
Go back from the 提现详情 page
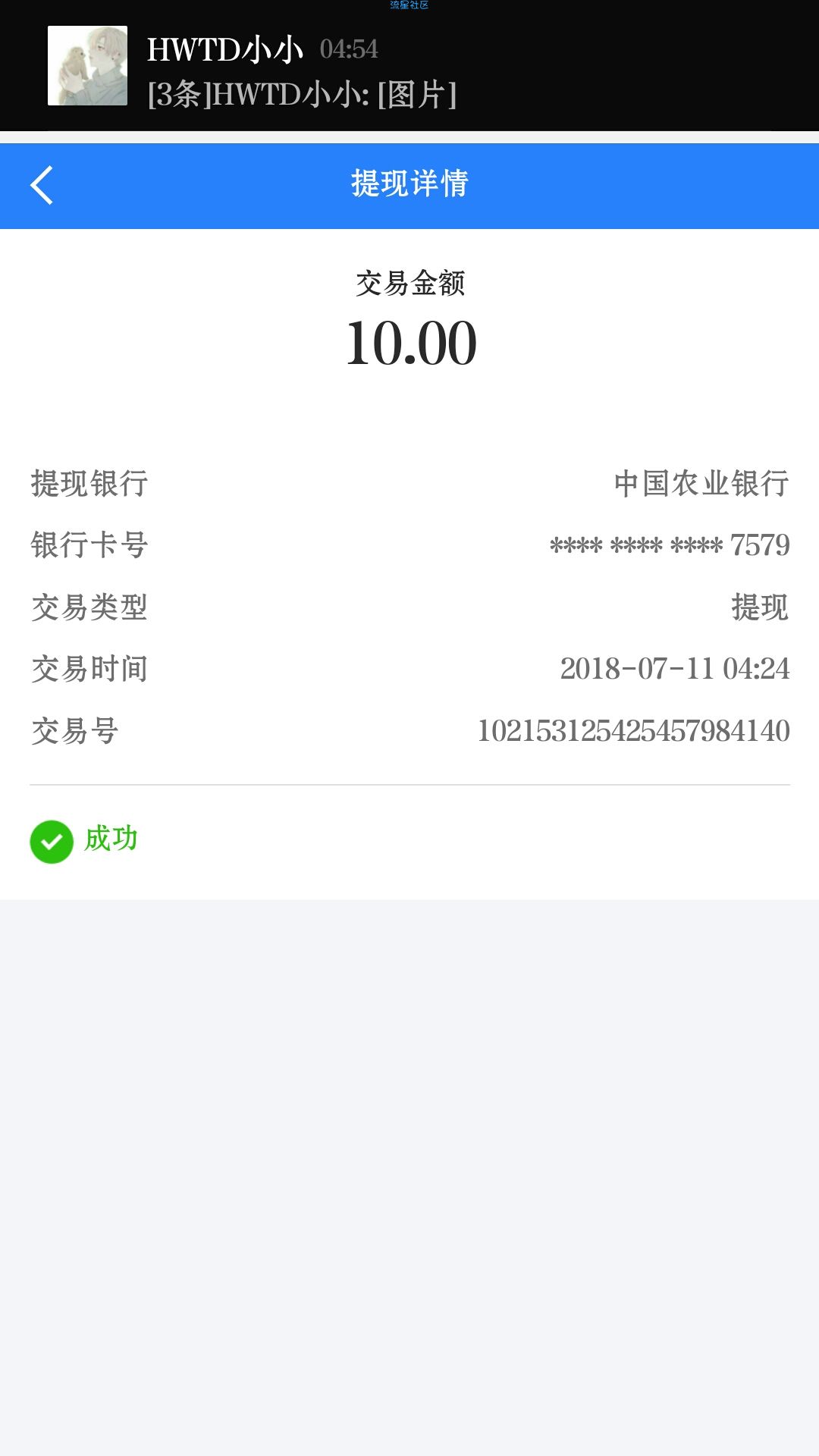tap(42, 185)
